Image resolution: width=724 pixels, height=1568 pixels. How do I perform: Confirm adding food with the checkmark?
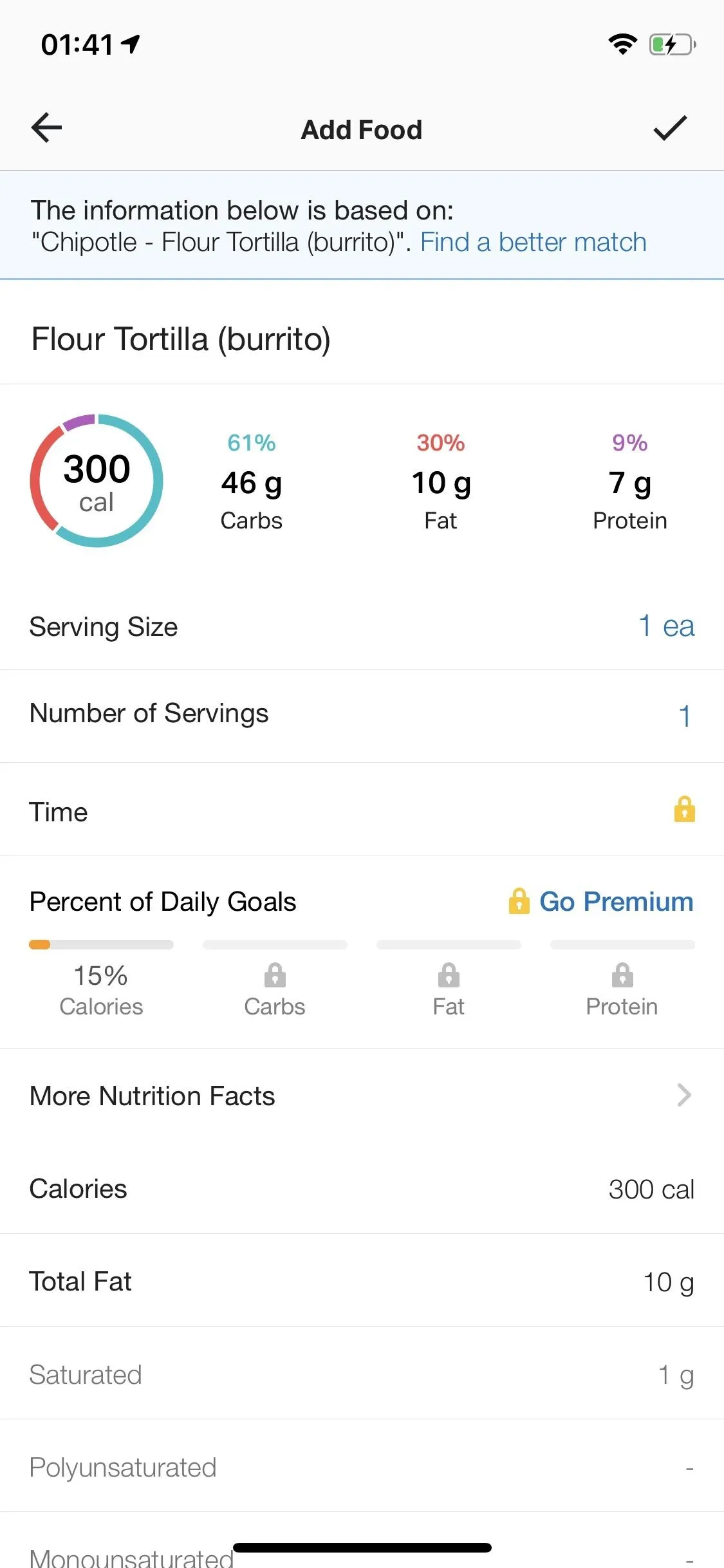pyautogui.click(x=671, y=127)
